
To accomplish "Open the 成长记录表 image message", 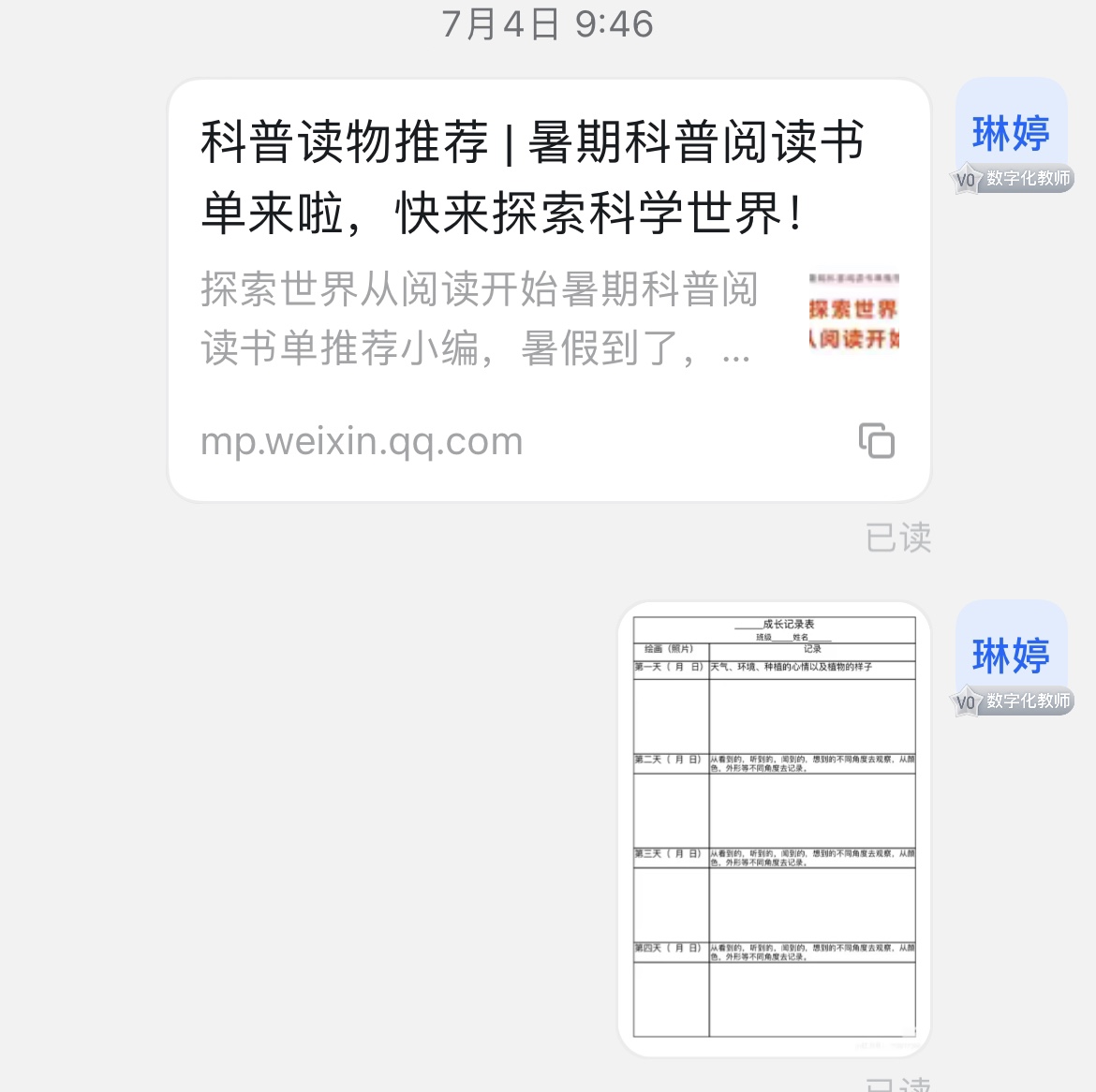I will click(774, 828).
